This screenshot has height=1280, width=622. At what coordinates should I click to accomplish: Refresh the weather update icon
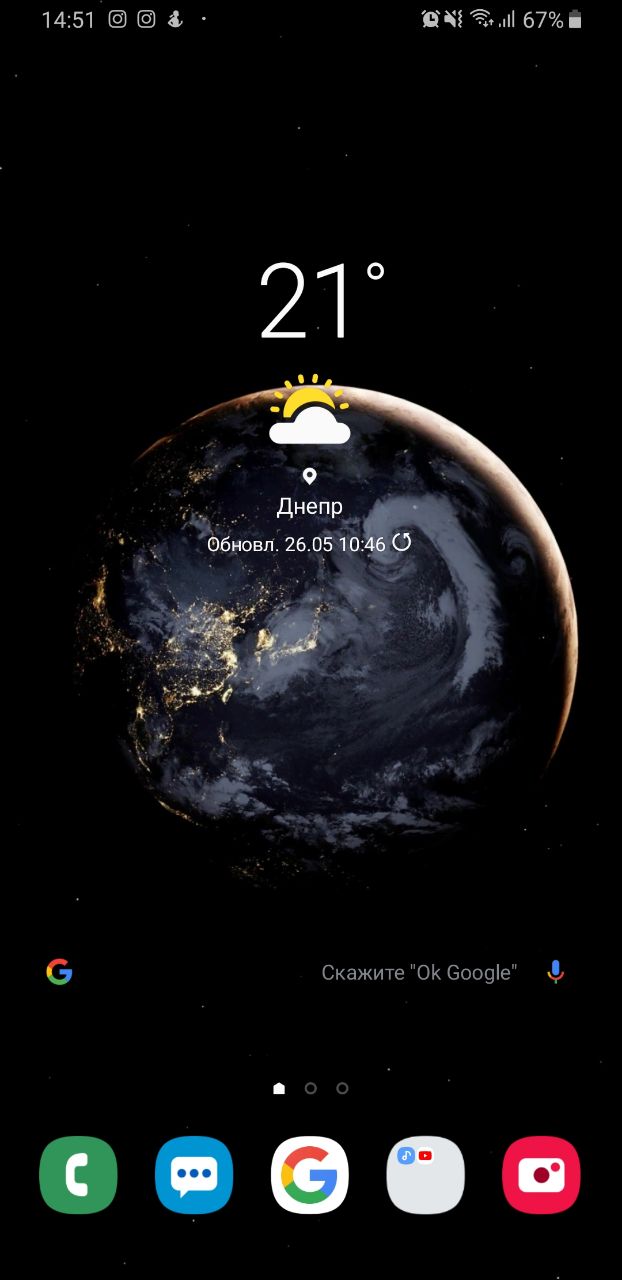pyautogui.click(x=402, y=543)
